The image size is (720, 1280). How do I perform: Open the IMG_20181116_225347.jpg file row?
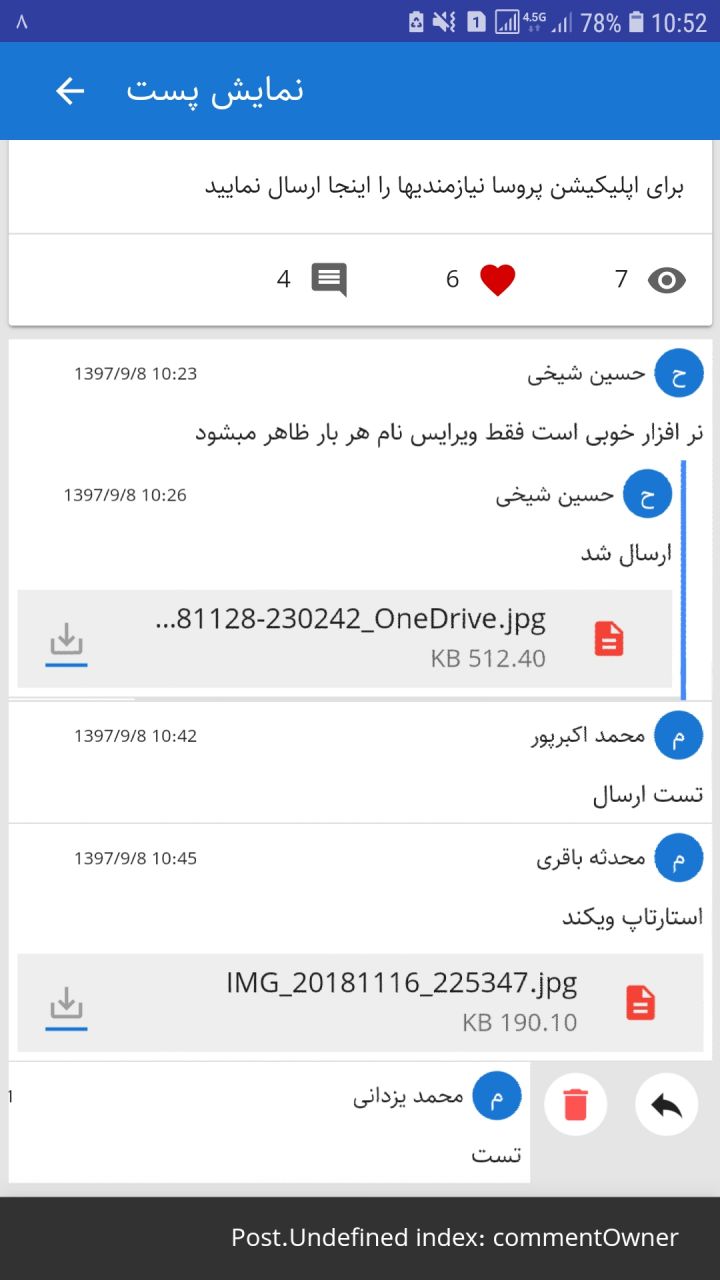(x=360, y=1003)
